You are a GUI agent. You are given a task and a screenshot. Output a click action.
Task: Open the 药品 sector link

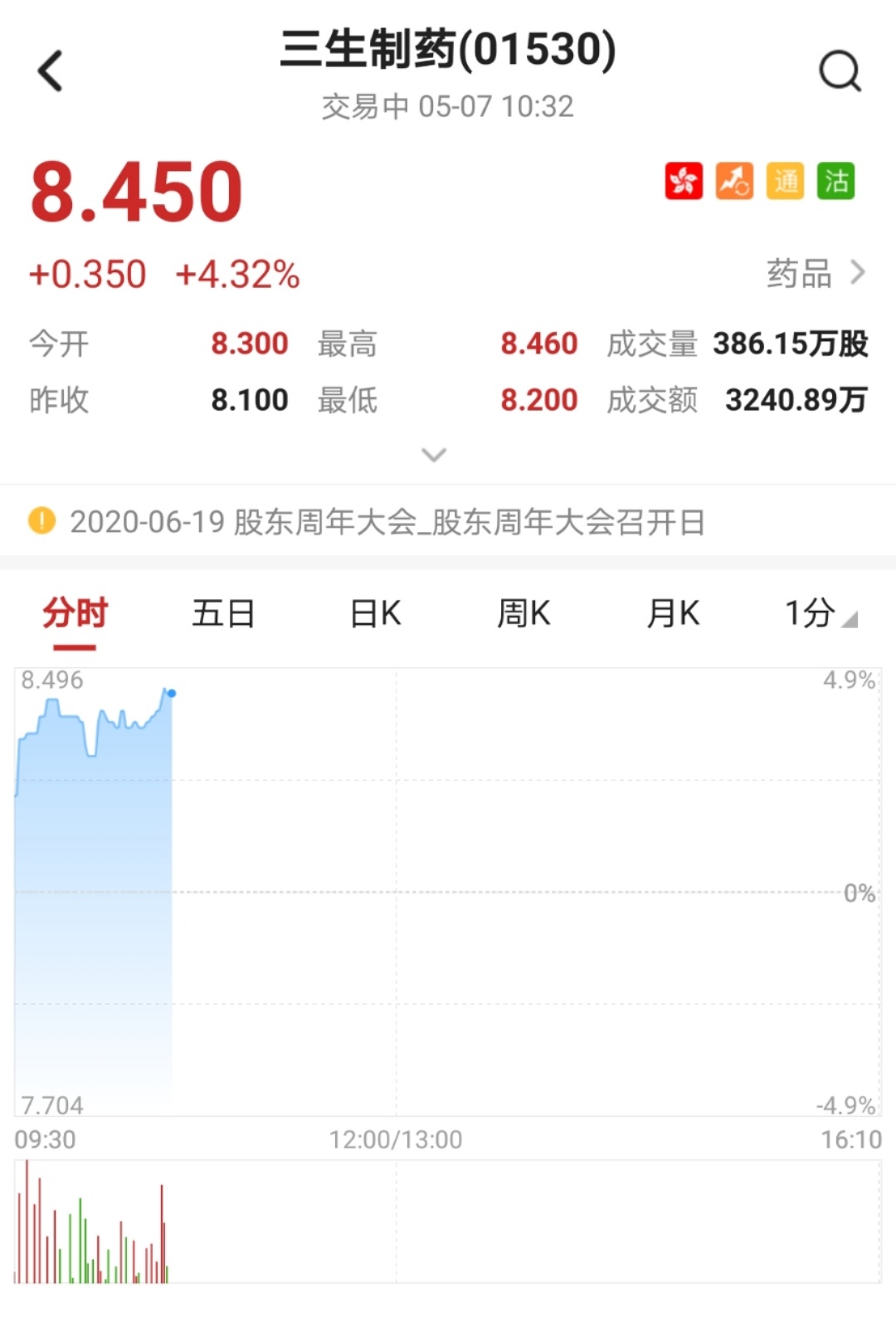click(x=815, y=273)
